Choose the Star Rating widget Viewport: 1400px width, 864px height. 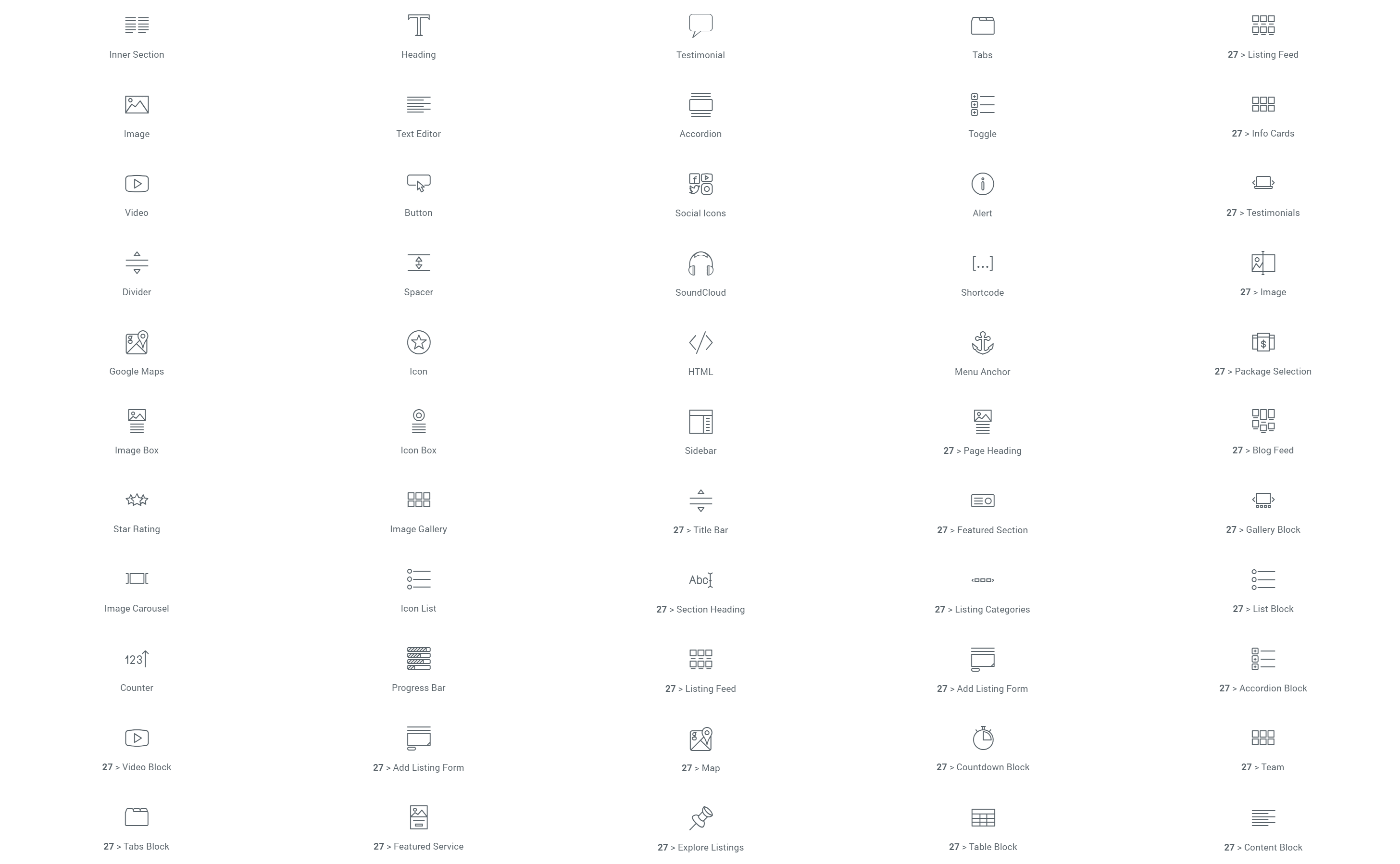point(137,510)
